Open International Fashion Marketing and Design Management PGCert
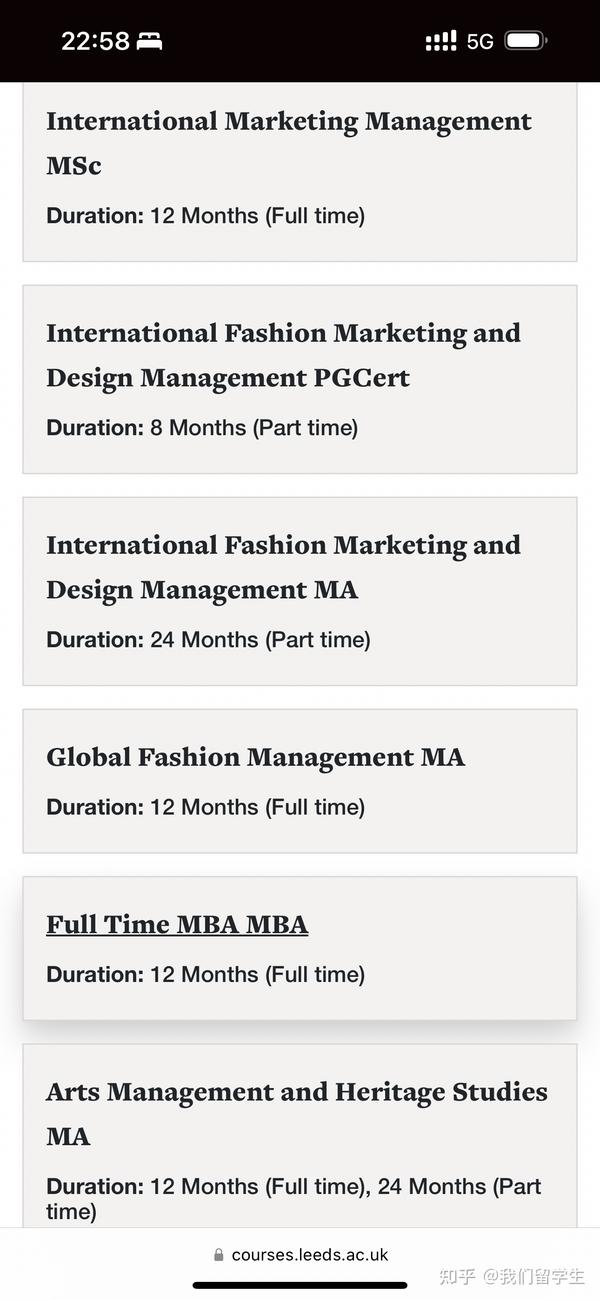The image size is (600, 1300). (300, 379)
